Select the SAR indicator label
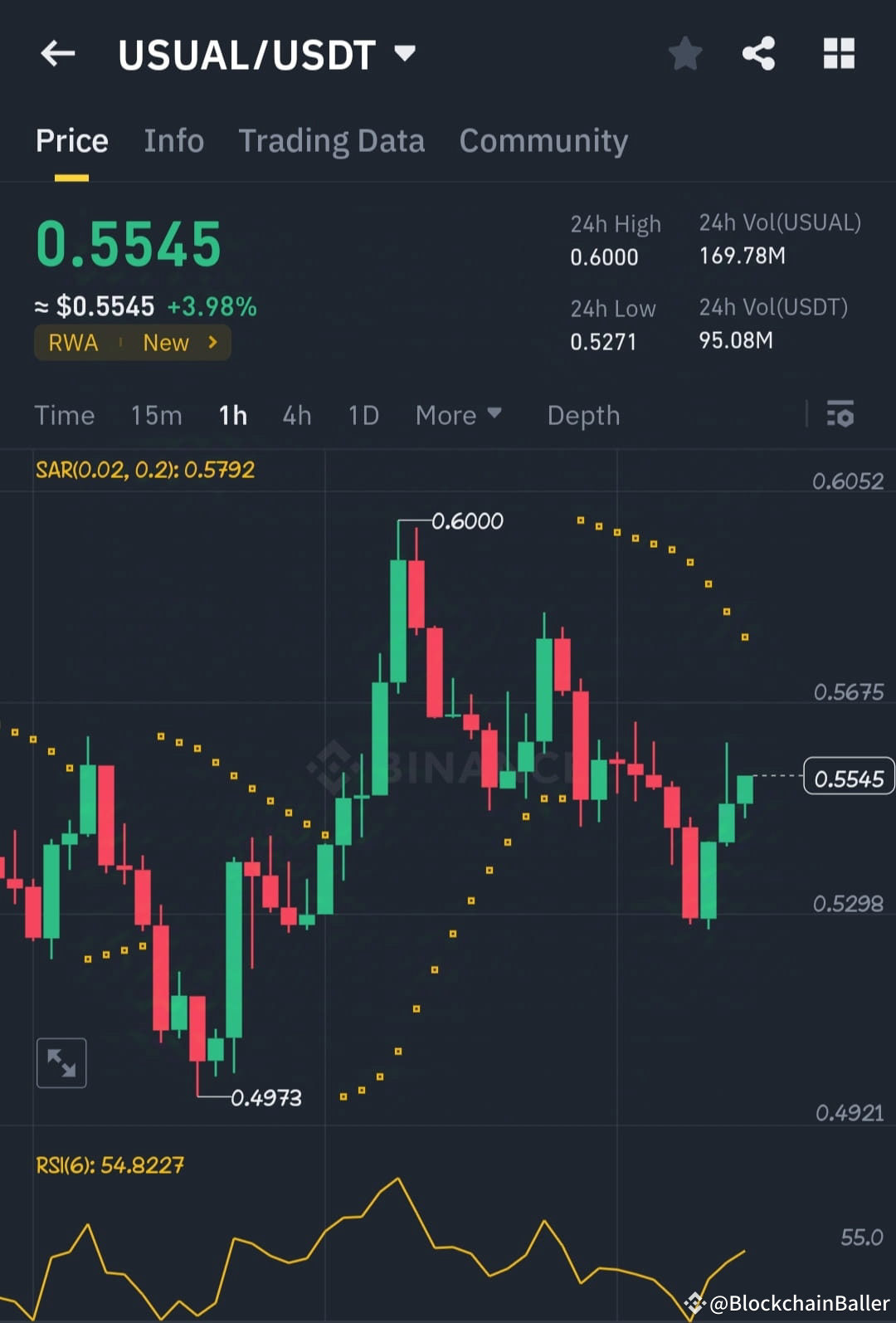This screenshot has height=1323, width=896. tap(144, 470)
